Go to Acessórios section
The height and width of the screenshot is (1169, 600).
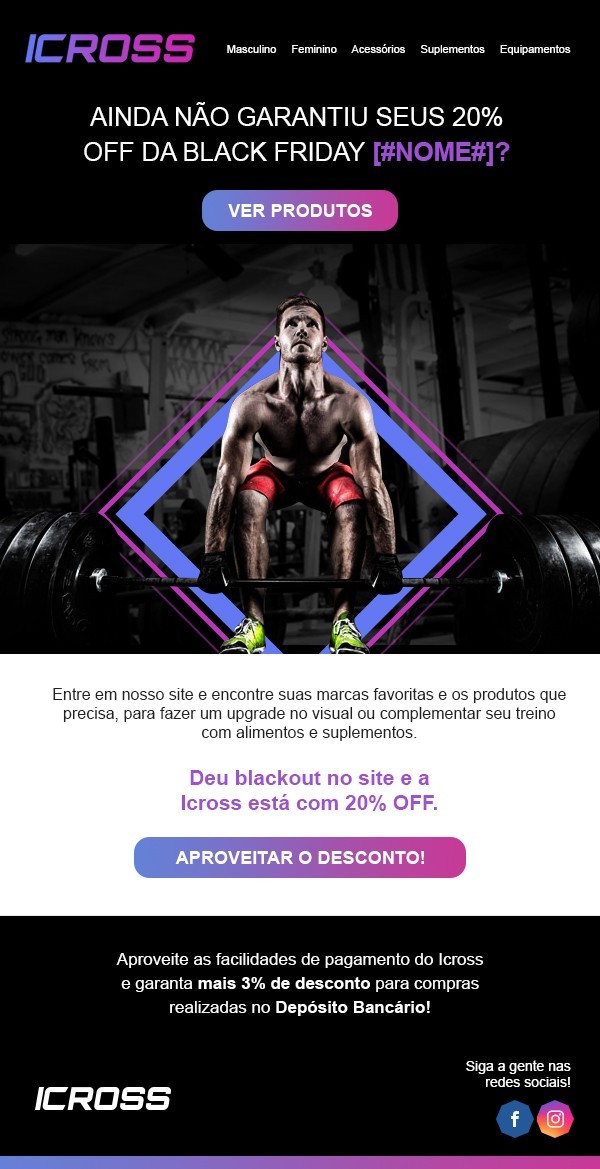click(x=378, y=49)
